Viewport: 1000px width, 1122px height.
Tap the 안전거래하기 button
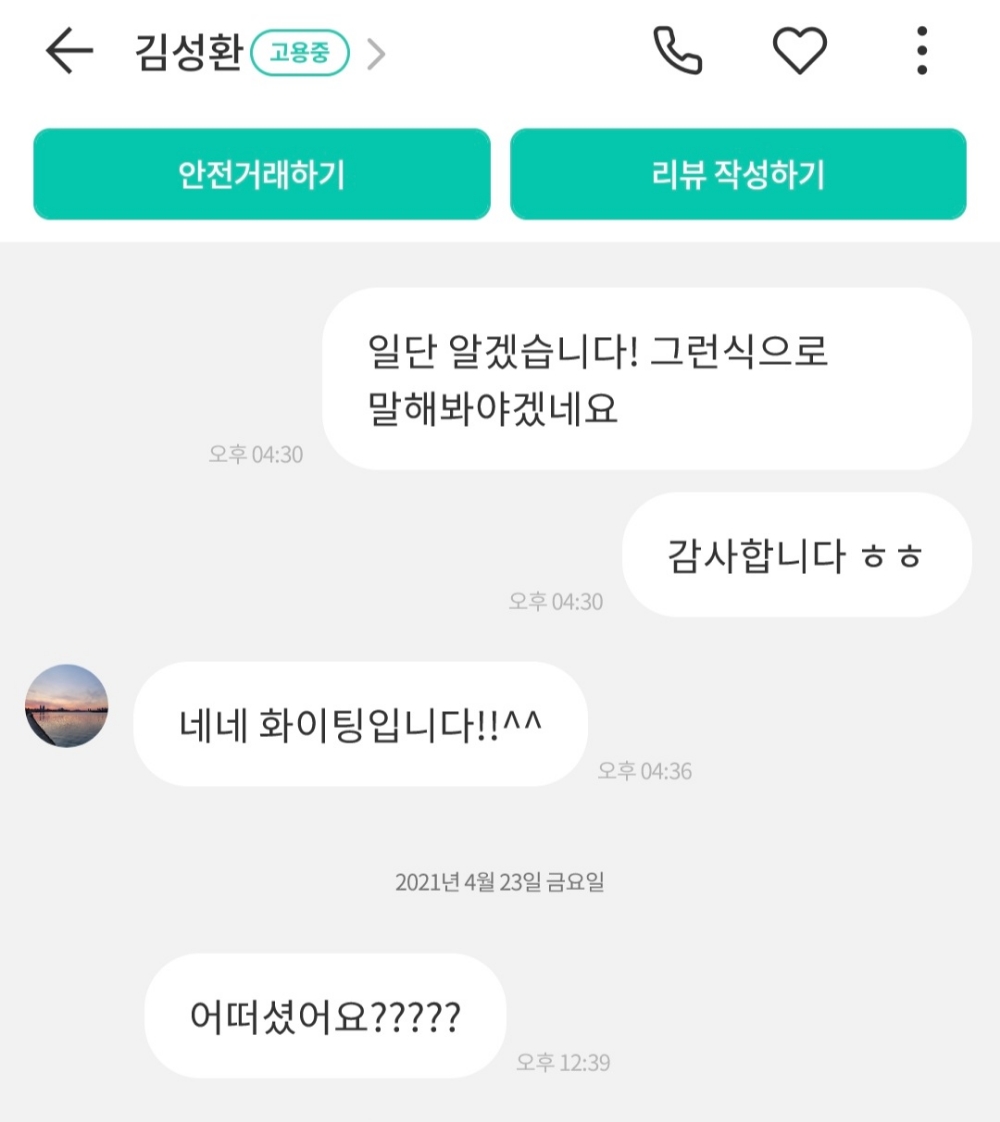(x=262, y=174)
